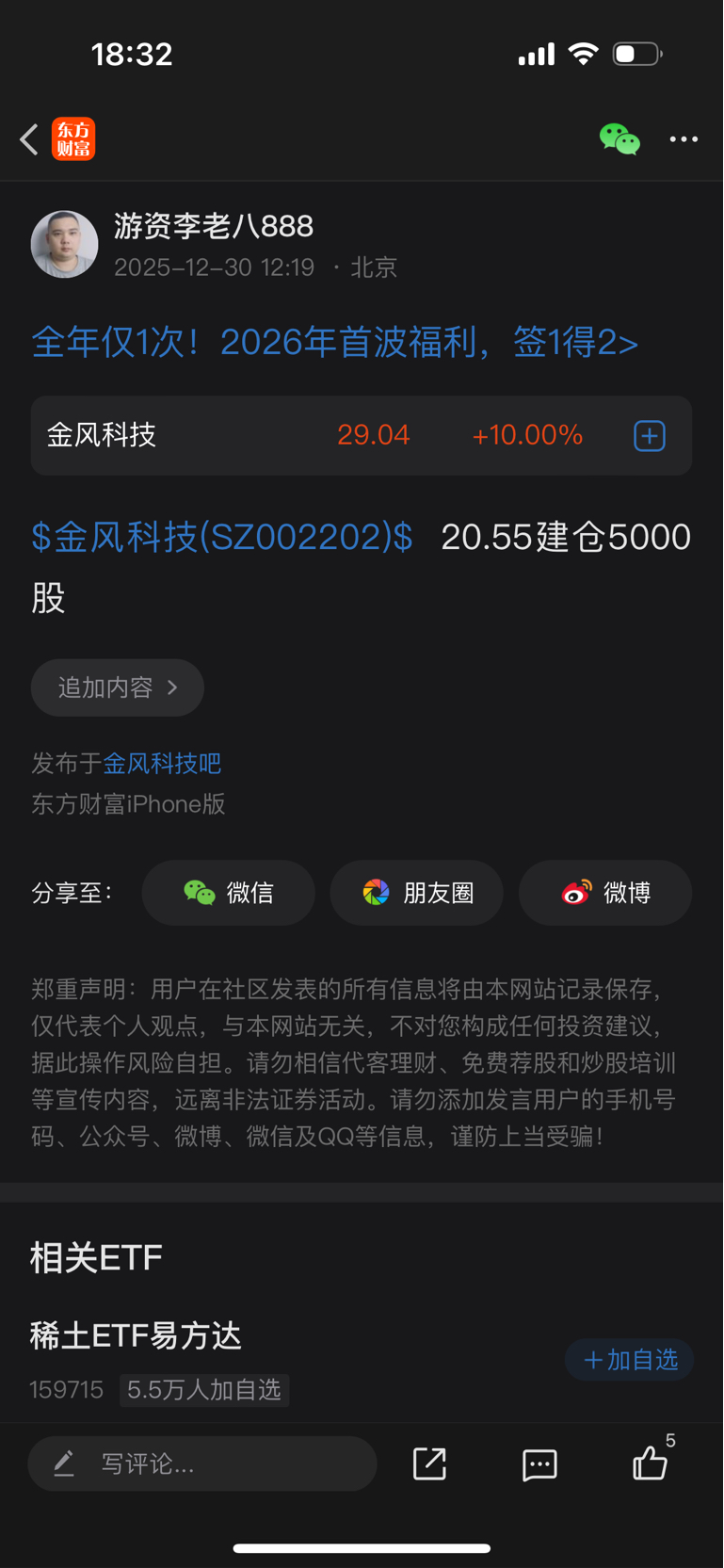Visit 金风科技吧 from the post footer
Image resolution: width=724 pixels, height=1568 pixels.
(x=161, y=763)
